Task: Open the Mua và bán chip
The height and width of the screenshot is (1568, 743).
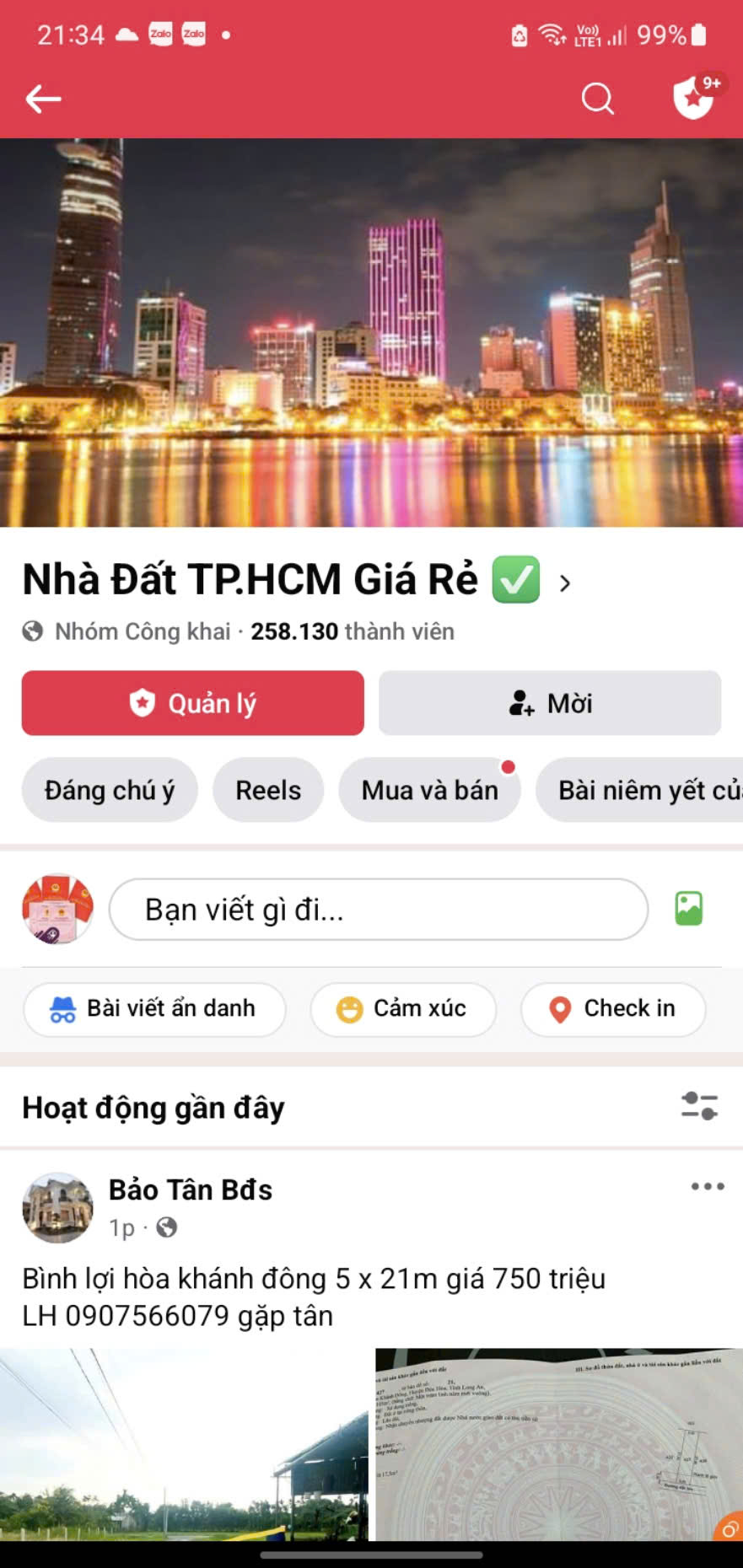Action: [429, 790]
